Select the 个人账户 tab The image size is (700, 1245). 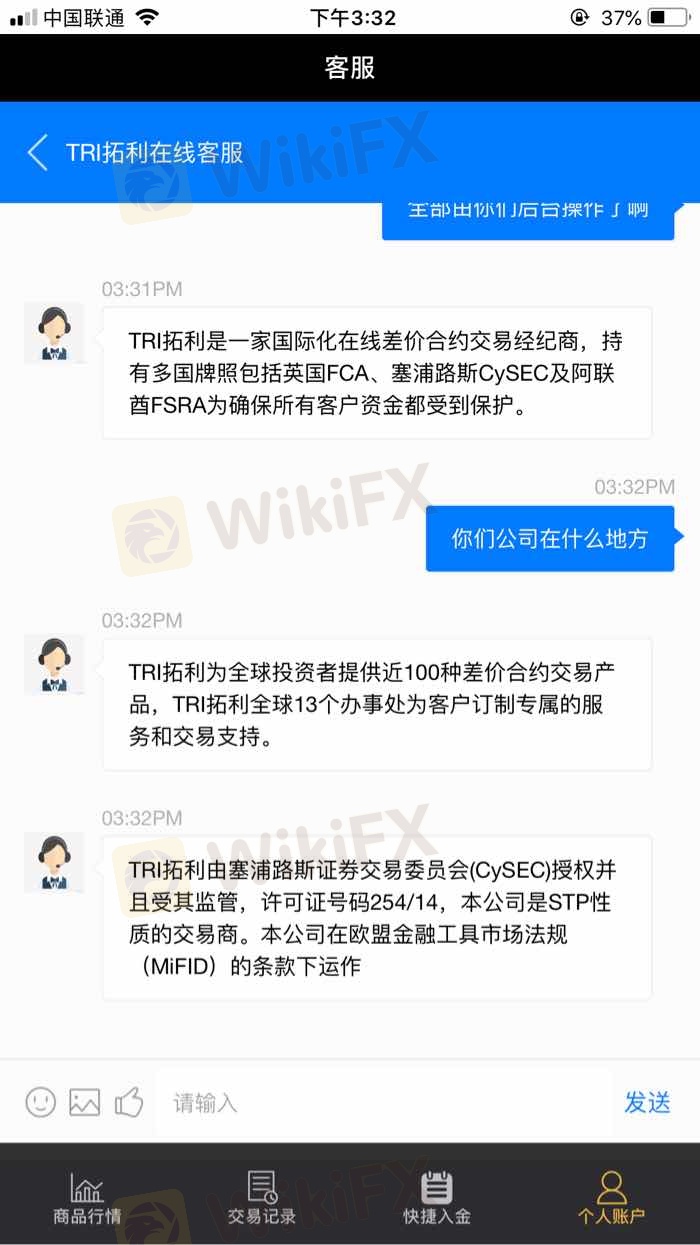coord(611,1198)
